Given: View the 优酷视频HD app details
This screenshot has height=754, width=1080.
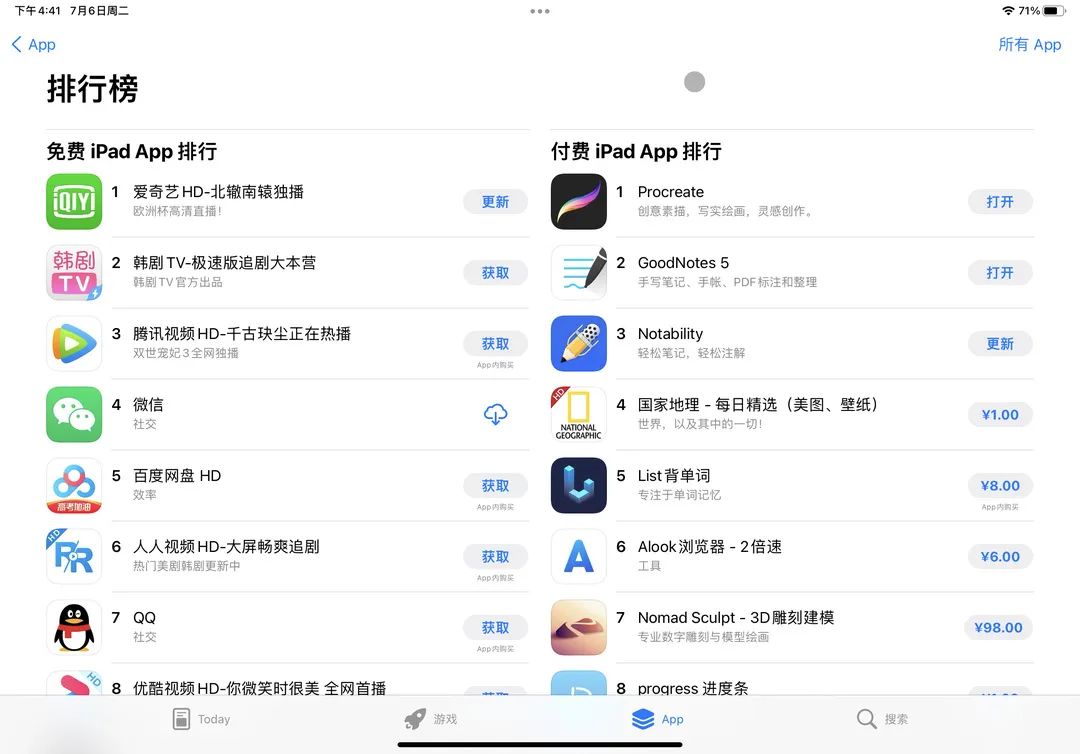Looking at the screenshot, I should click(259, 688).
